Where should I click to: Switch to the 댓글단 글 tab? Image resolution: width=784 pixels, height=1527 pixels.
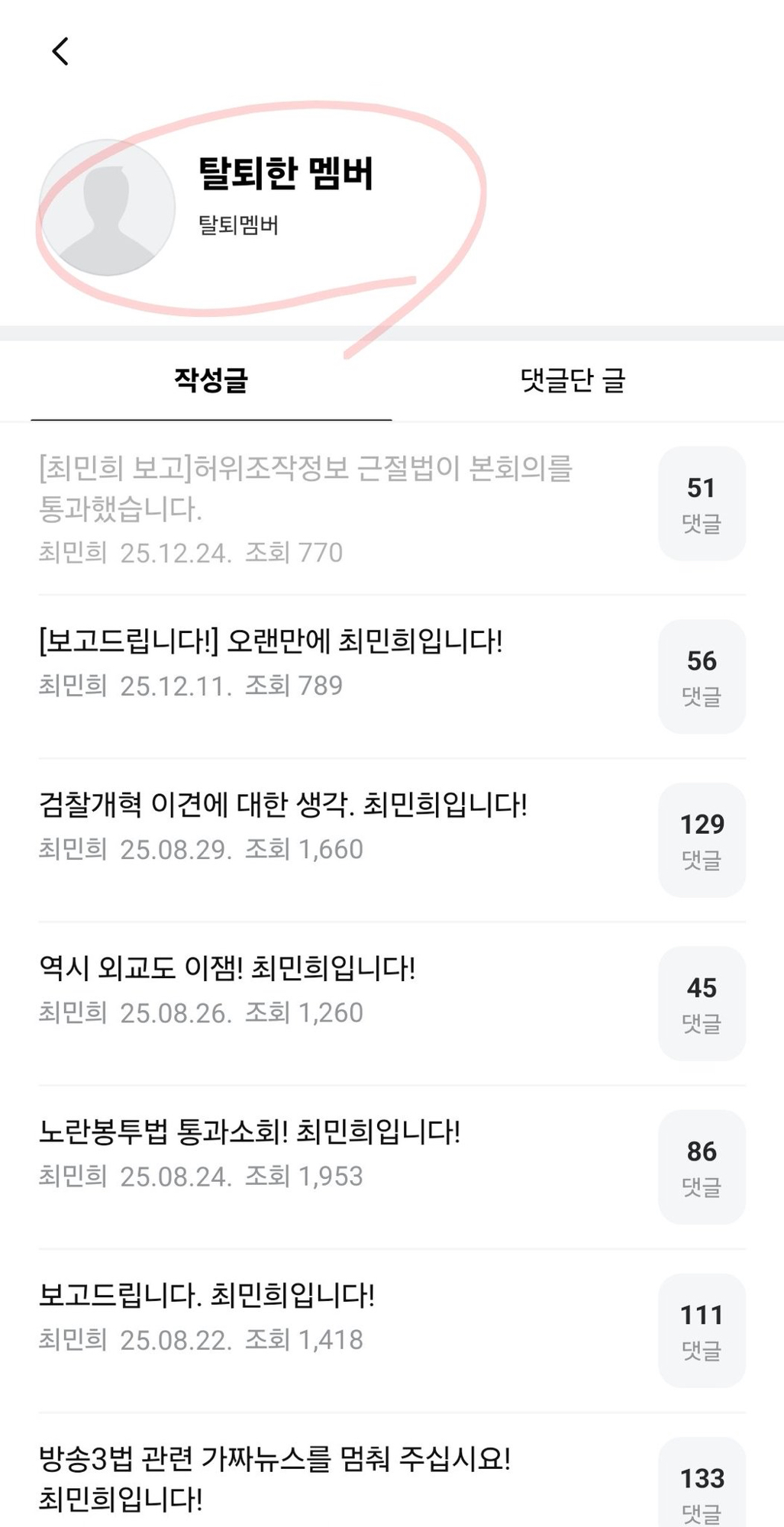coord(573,380)
